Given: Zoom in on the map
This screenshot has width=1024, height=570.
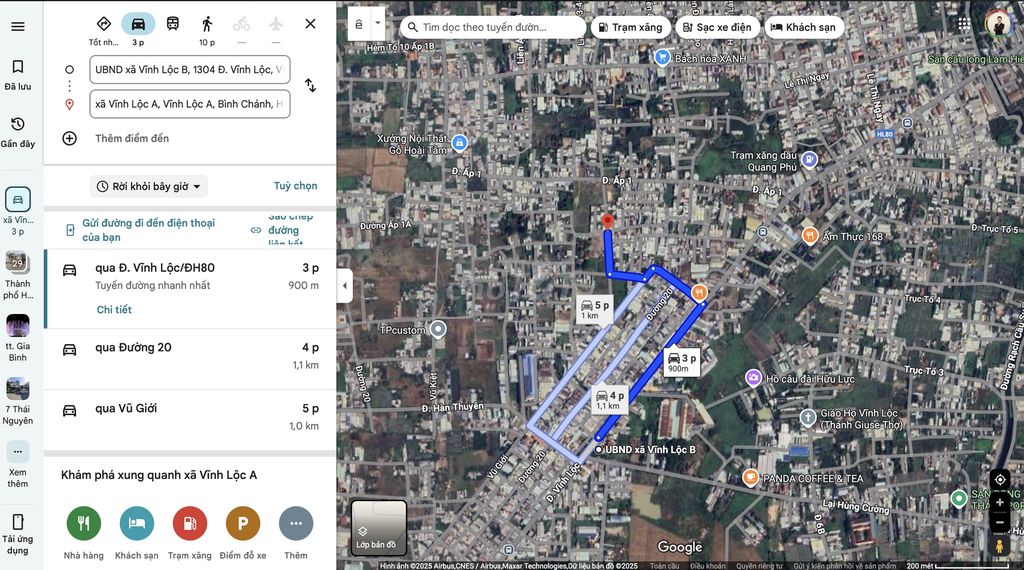Looking at the screenshot, I should (999, 504).
